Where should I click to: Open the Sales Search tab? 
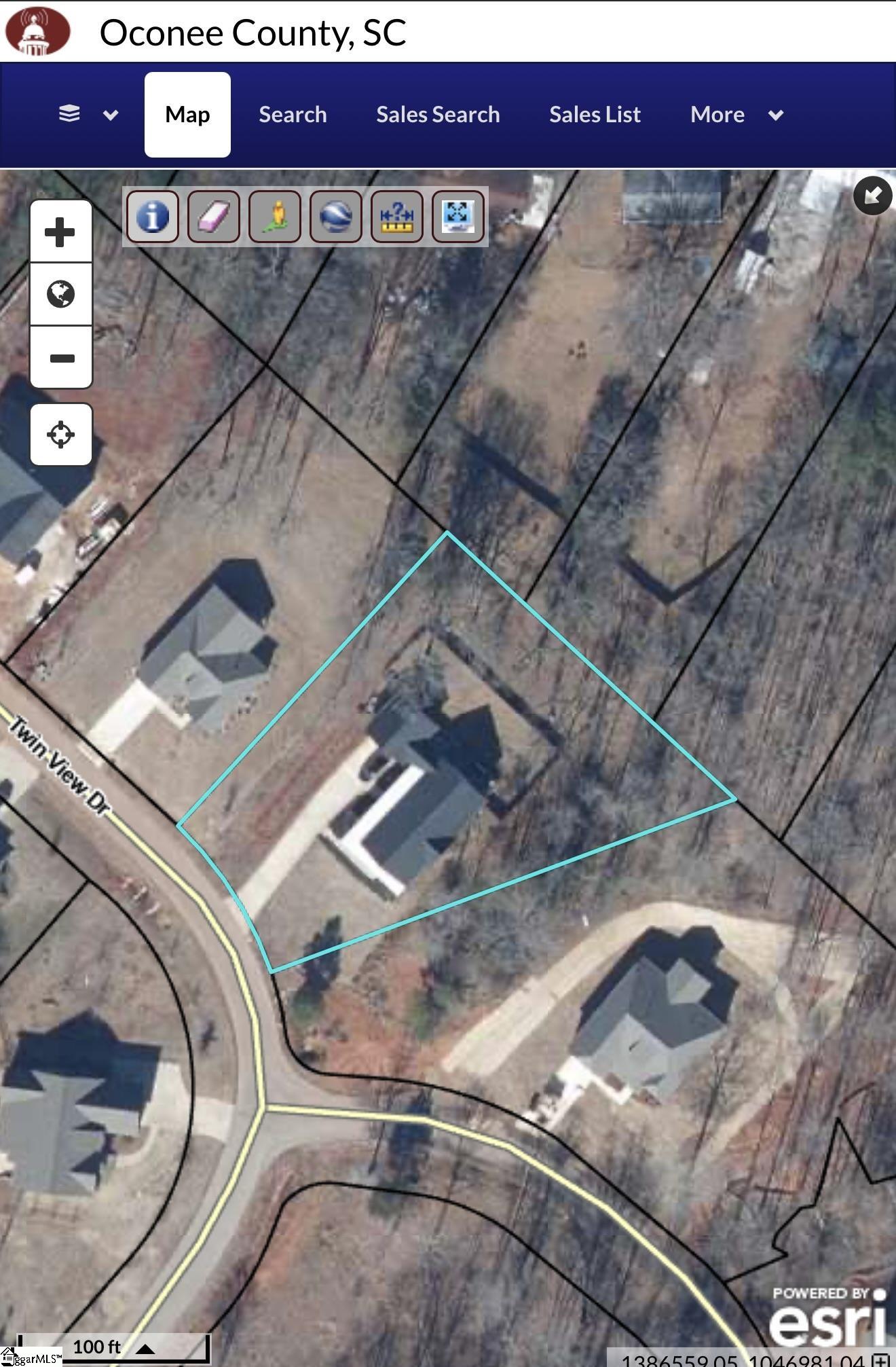tap(438, 115)
